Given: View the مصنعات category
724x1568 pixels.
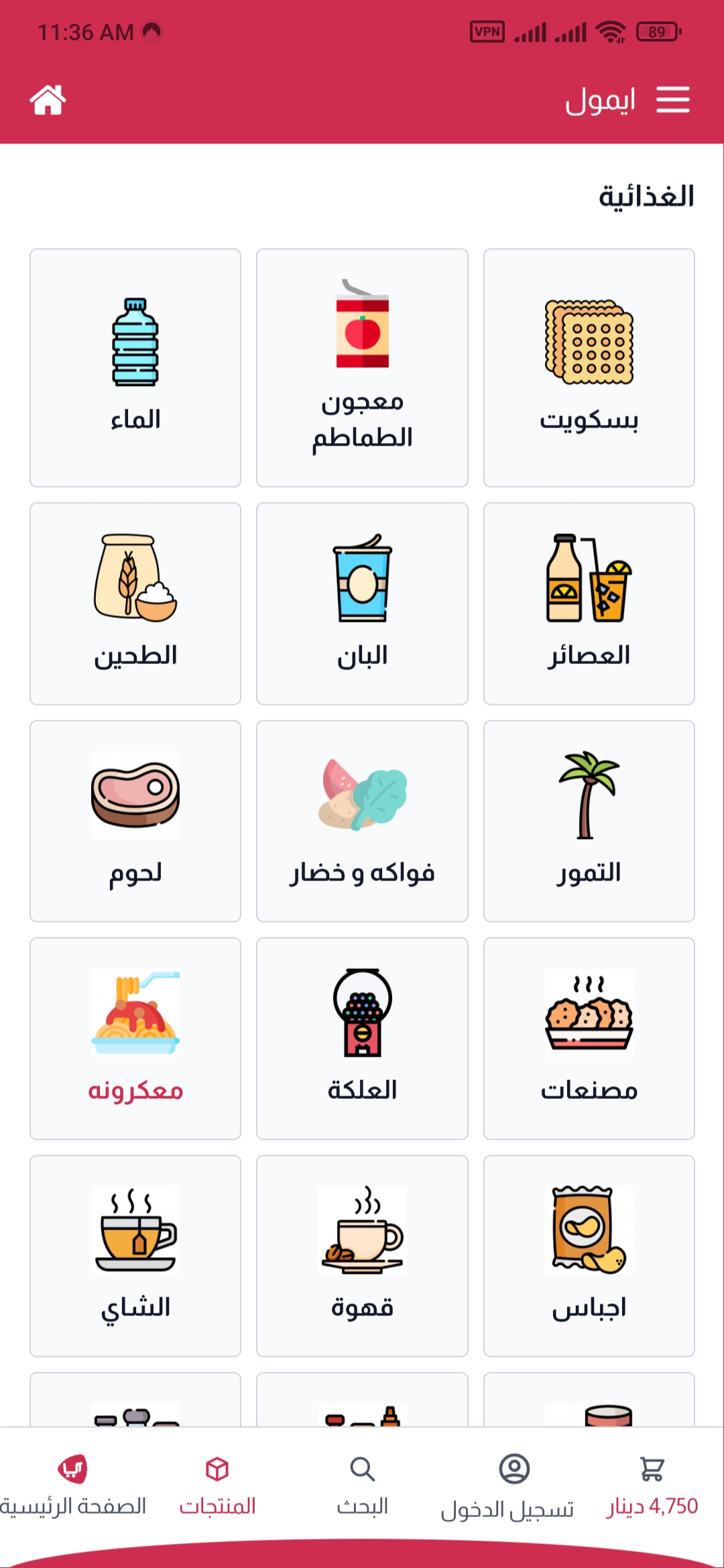Looking at the screenshot, I should 589,1038.
